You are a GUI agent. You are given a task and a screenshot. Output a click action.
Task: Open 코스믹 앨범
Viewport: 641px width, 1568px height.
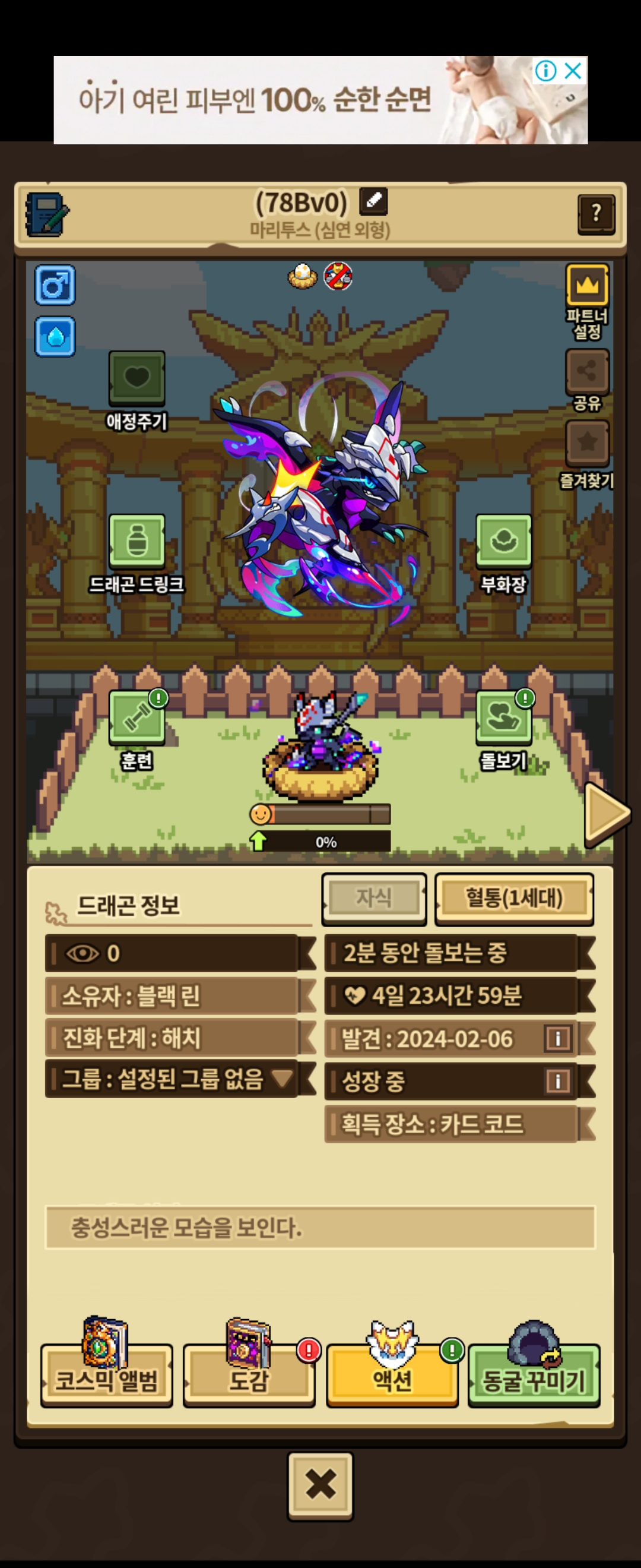(106, 1378)
